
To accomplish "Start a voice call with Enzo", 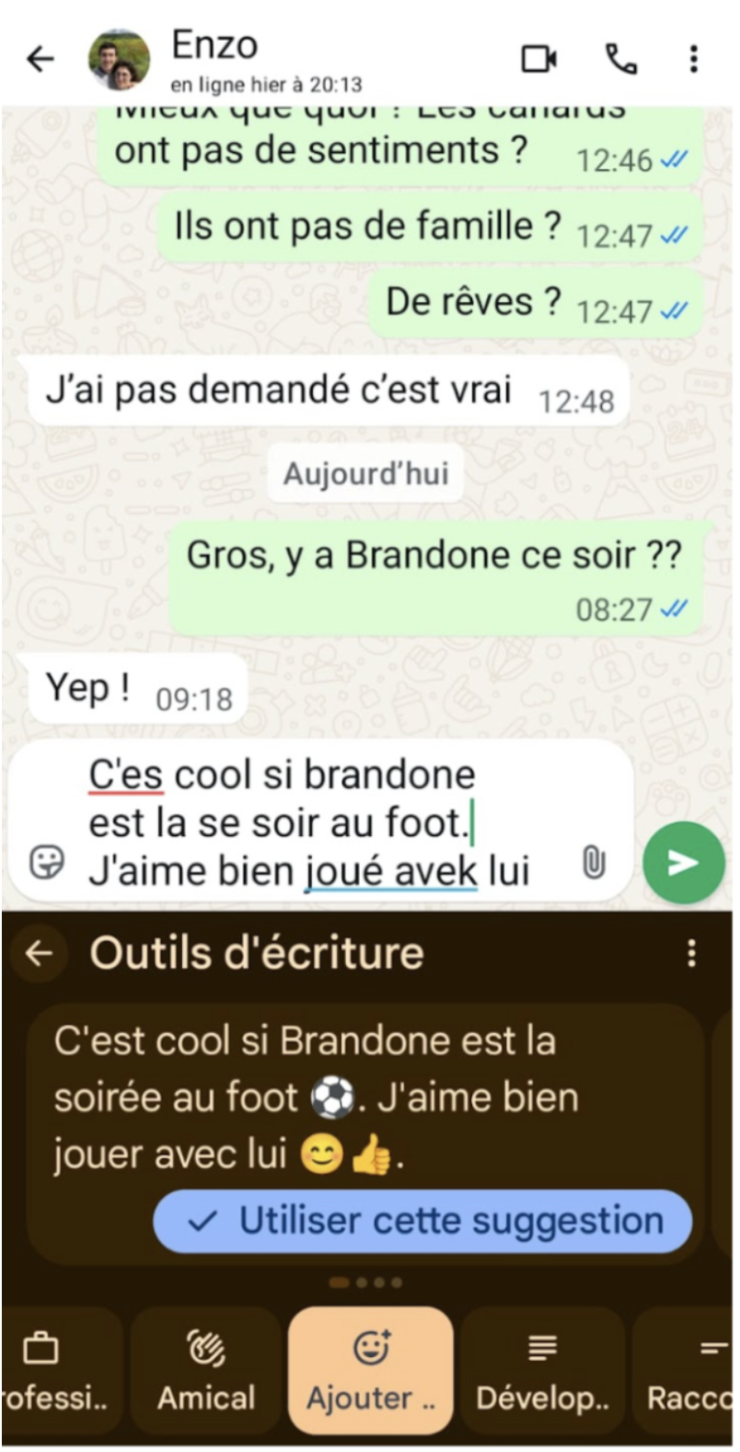I will pos(621,60).
